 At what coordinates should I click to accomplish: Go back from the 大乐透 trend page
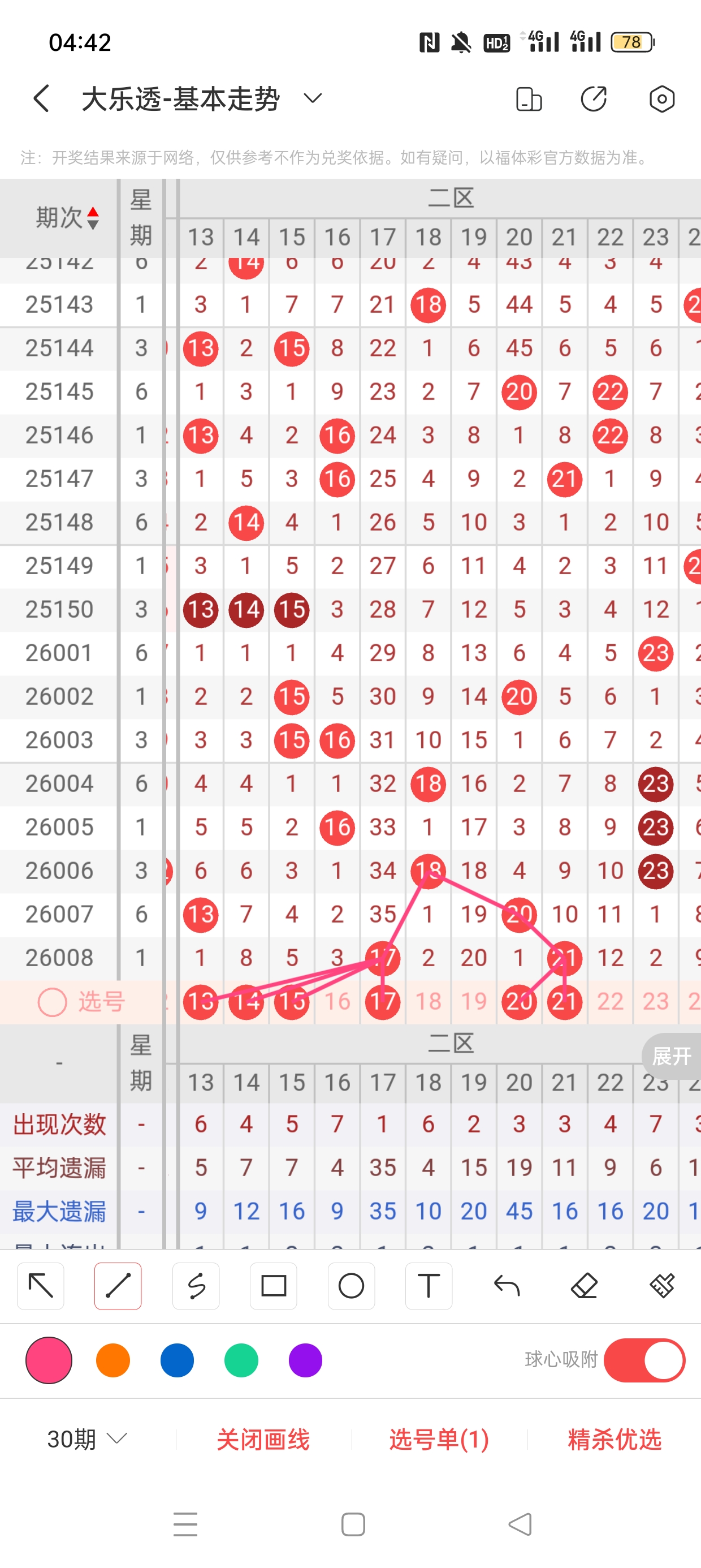click(x=41, y=98)
